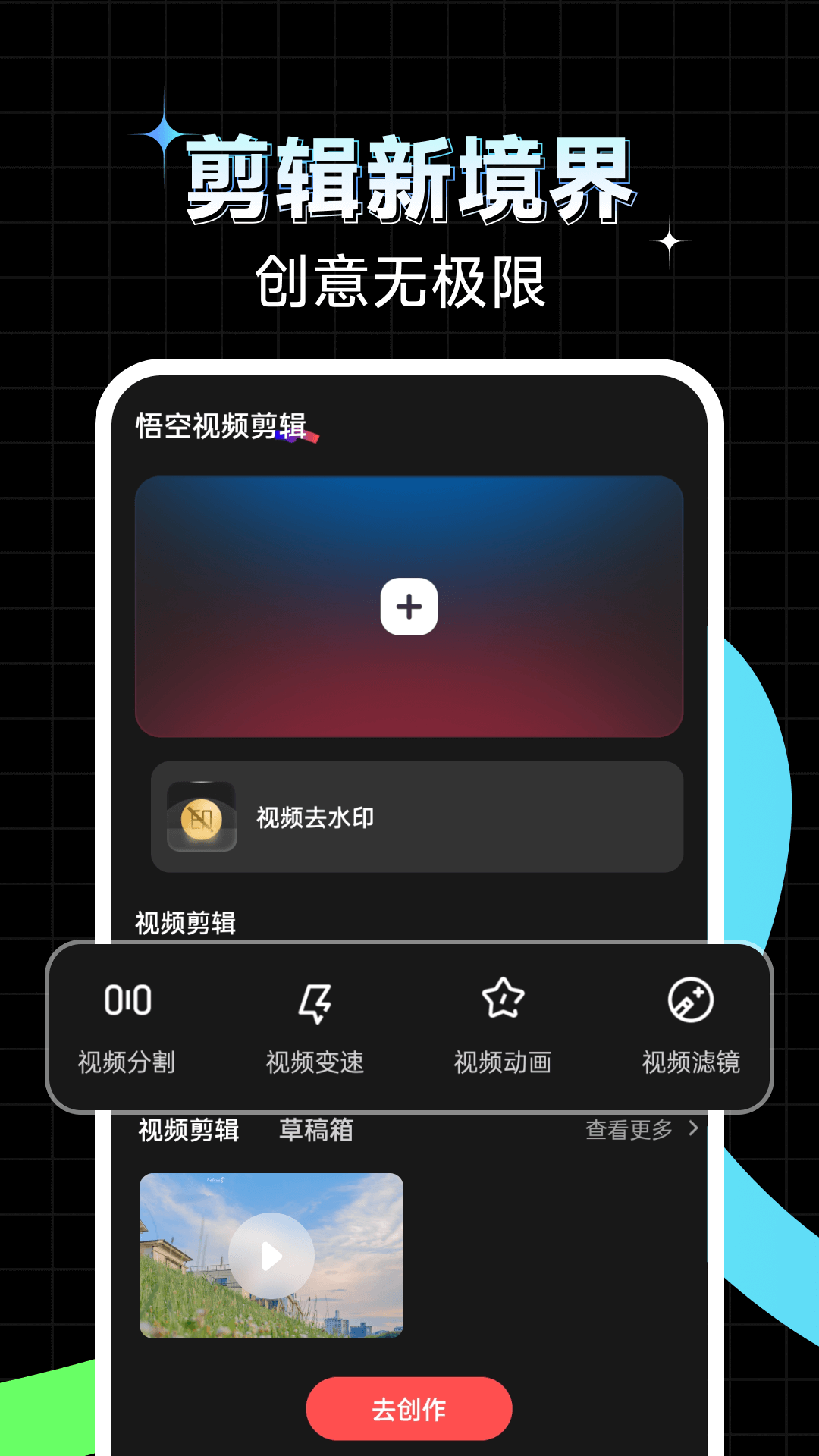Image resolution: width=819 pixels, height=1456 pixels.
Task: Expand 查看更多 to see more drafts
Action: (628, 1130)
